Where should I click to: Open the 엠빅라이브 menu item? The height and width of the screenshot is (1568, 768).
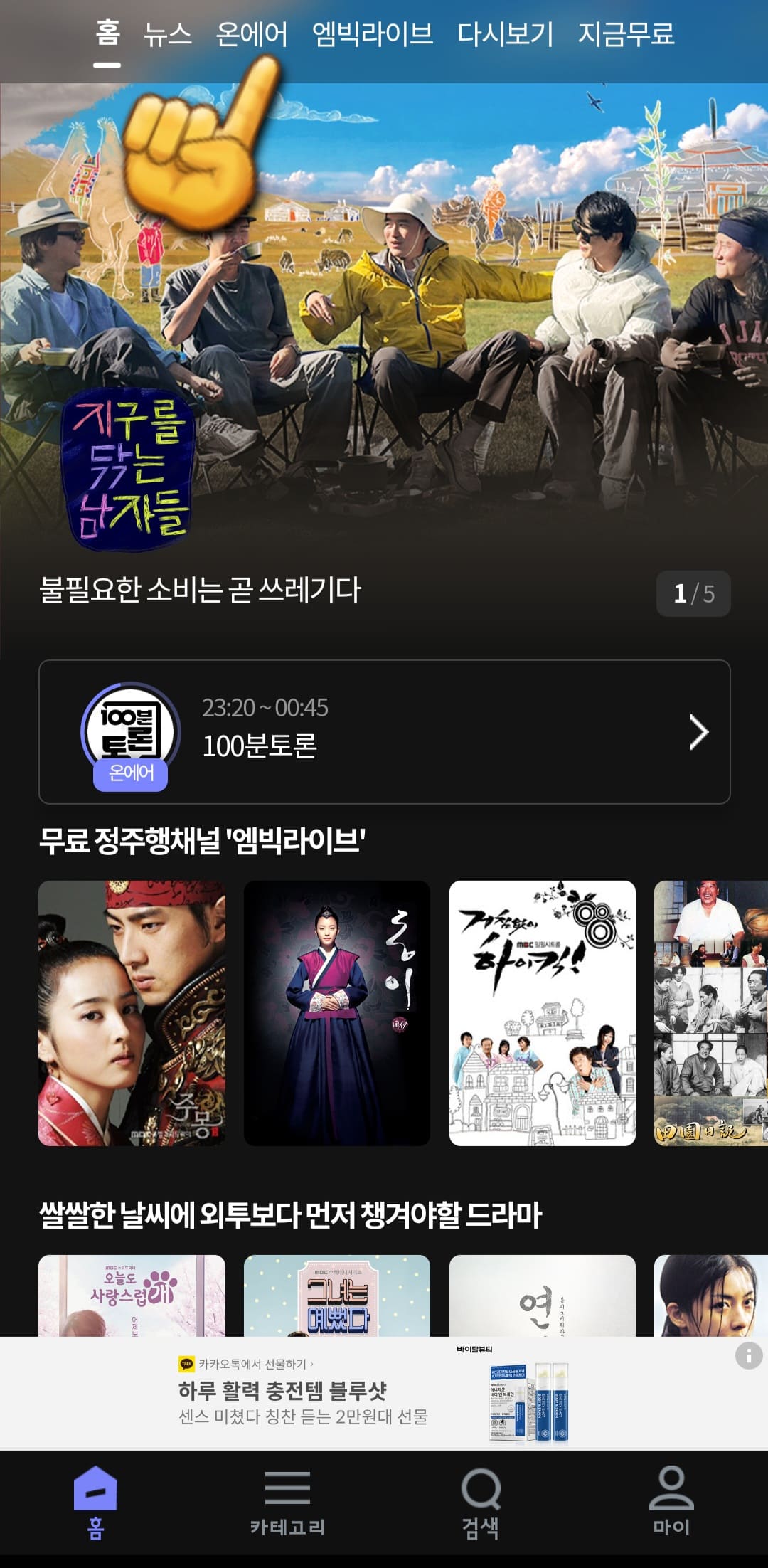[375, 32]
